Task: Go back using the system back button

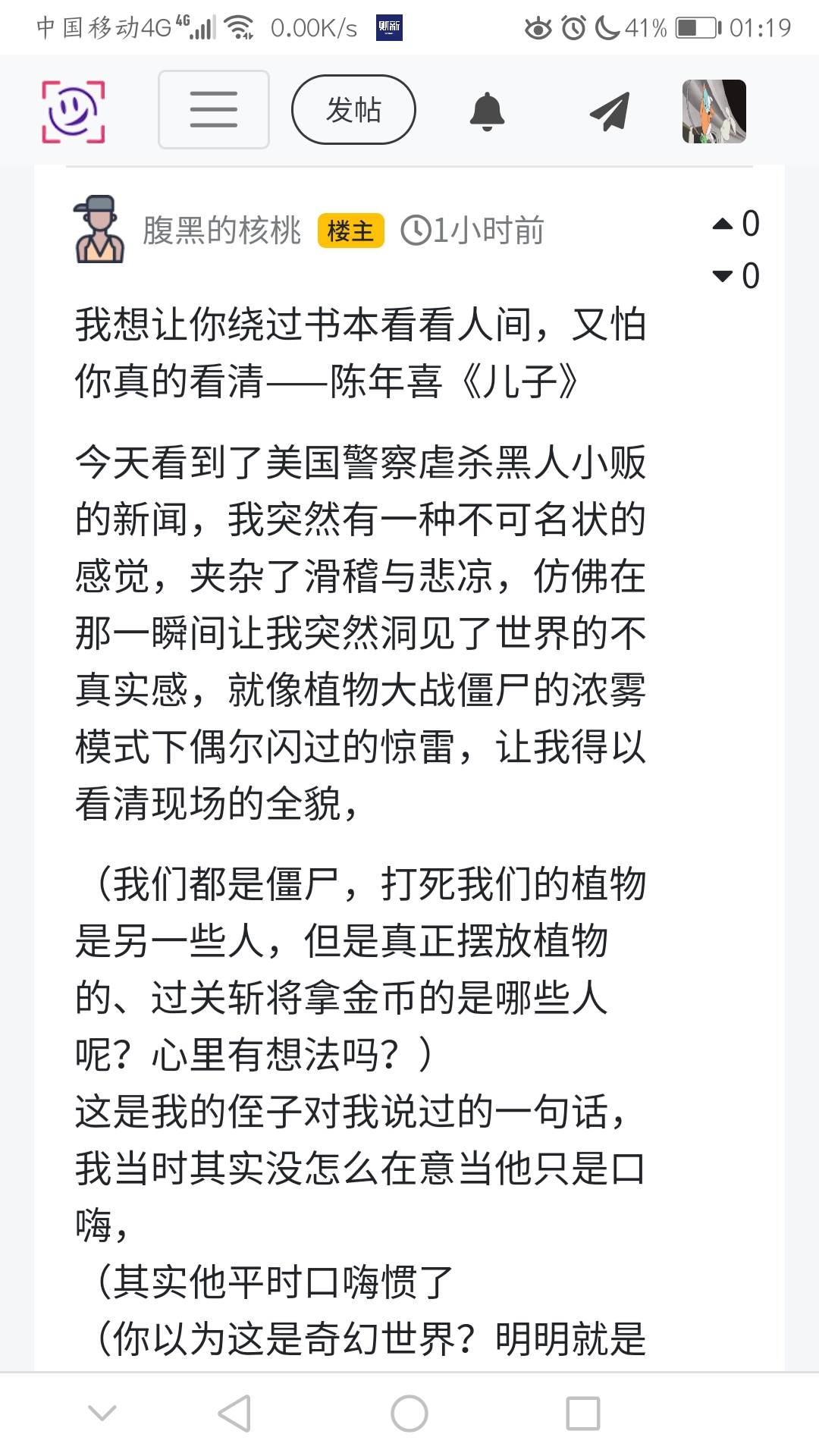Action: (234, 1414)
